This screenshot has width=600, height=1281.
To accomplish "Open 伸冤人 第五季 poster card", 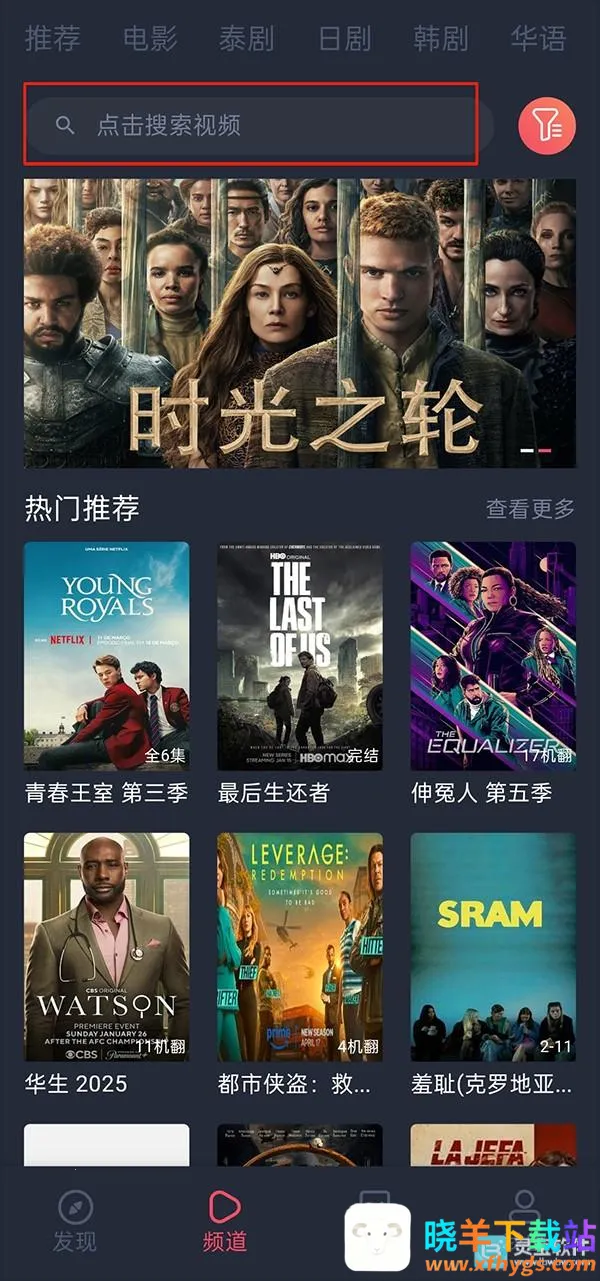I will click(x=493, y=656).
